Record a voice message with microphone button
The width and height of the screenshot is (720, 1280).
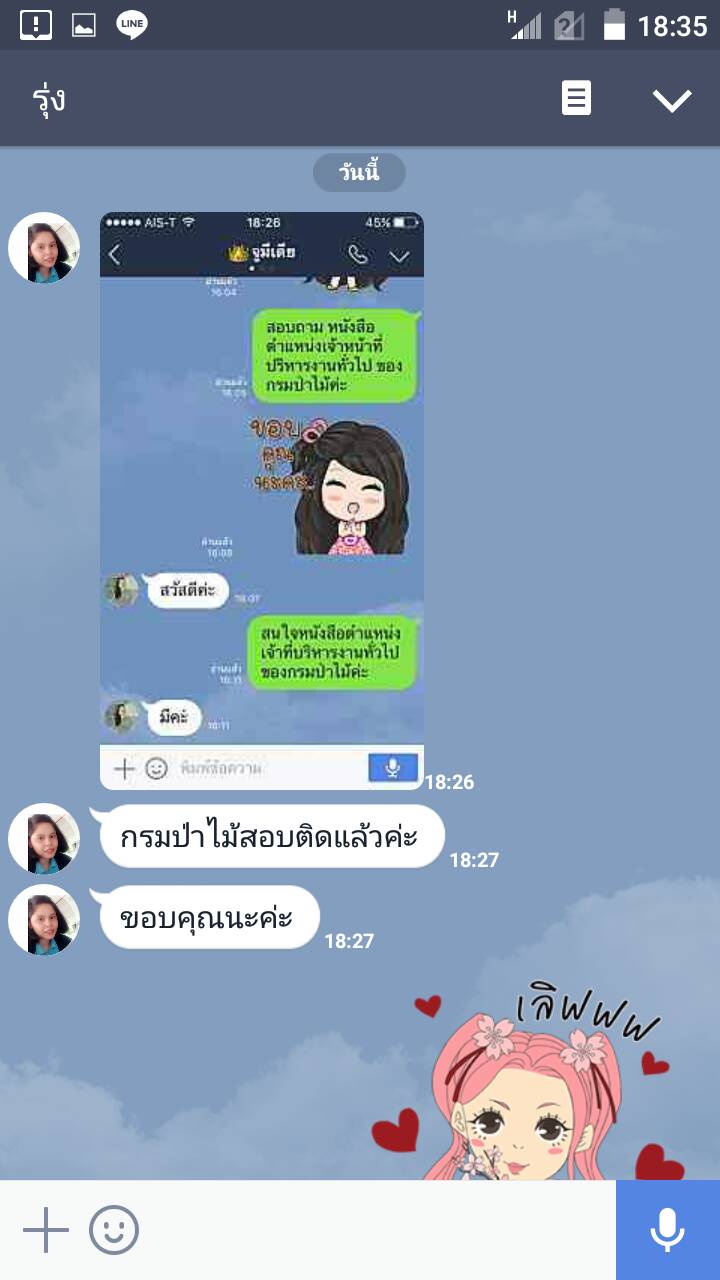tap(667, 1230)
